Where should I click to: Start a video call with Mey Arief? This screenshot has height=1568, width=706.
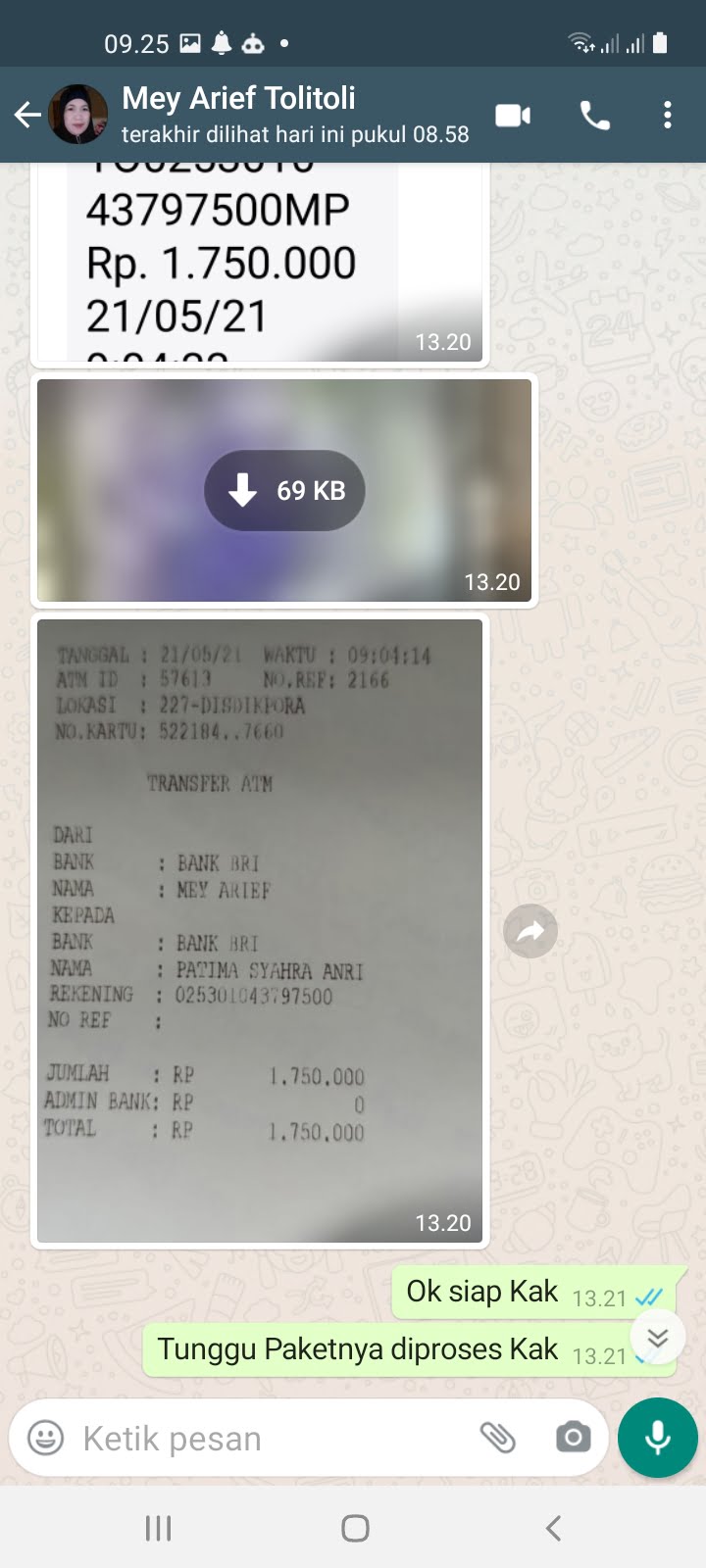click(x=513, y=116)
